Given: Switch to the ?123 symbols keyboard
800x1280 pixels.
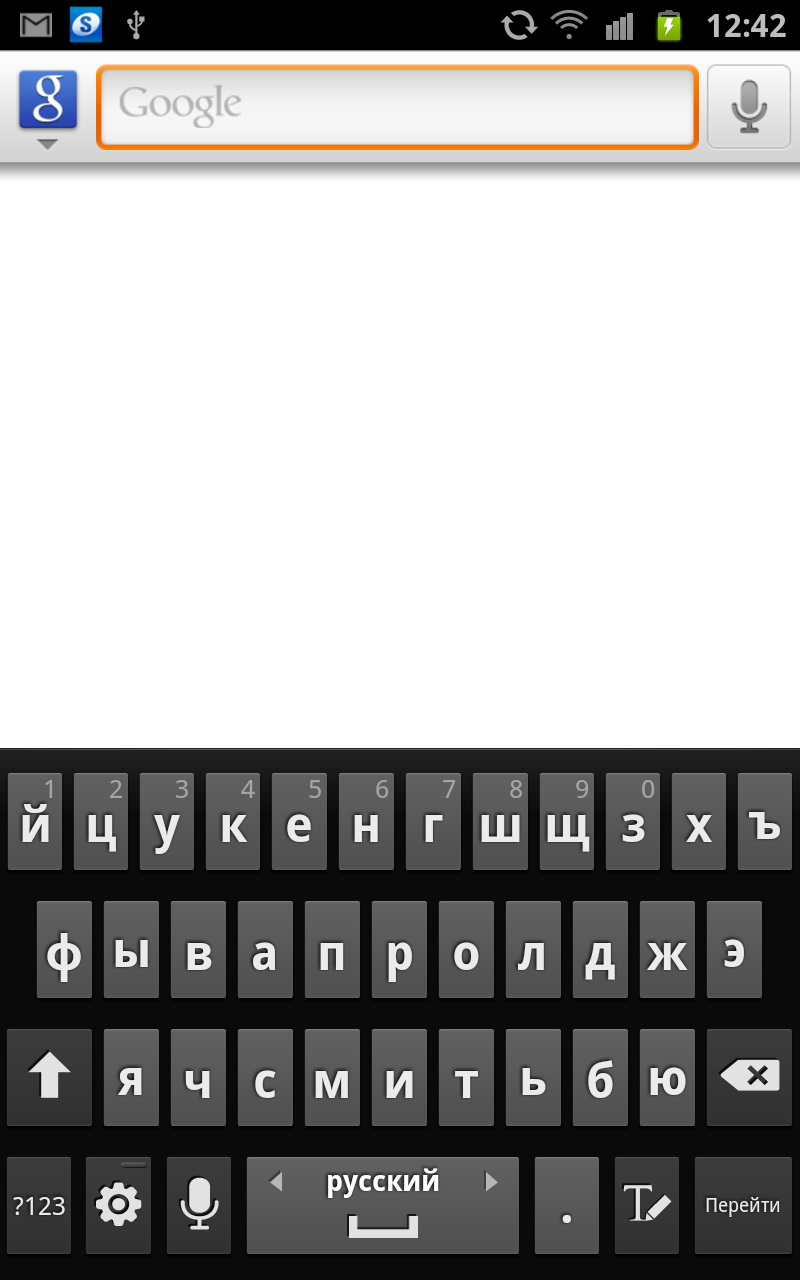Looking at the screenshot, I should point(39,1205).
